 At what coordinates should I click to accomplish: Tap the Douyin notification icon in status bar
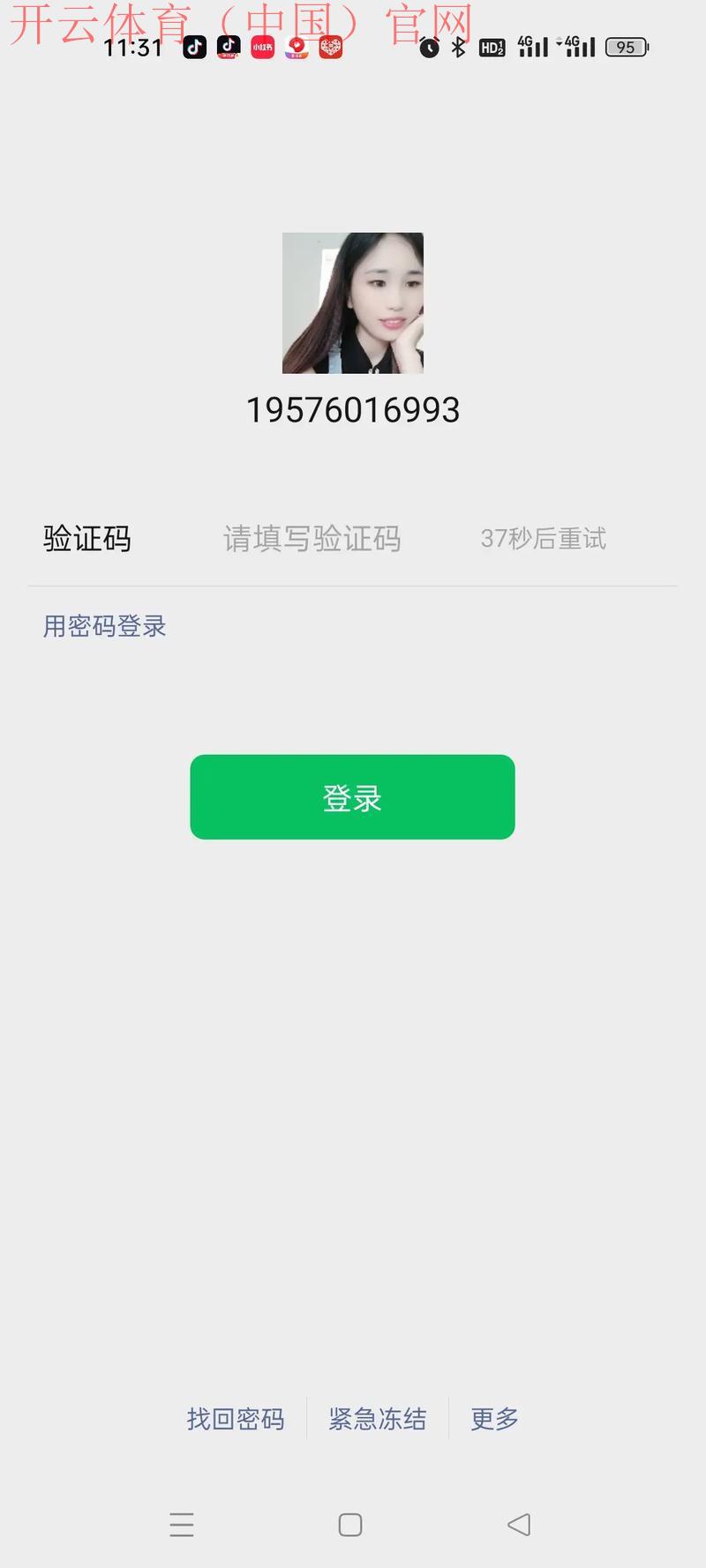click(x=193, y=47)
